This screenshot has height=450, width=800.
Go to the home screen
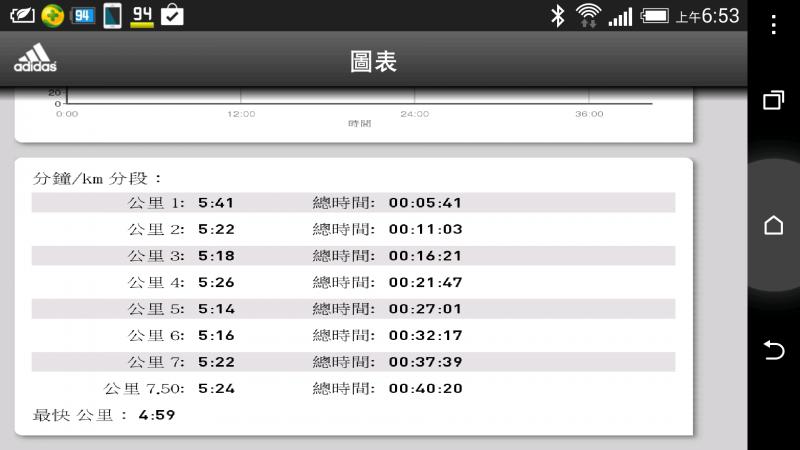click(x=773, y=225)
